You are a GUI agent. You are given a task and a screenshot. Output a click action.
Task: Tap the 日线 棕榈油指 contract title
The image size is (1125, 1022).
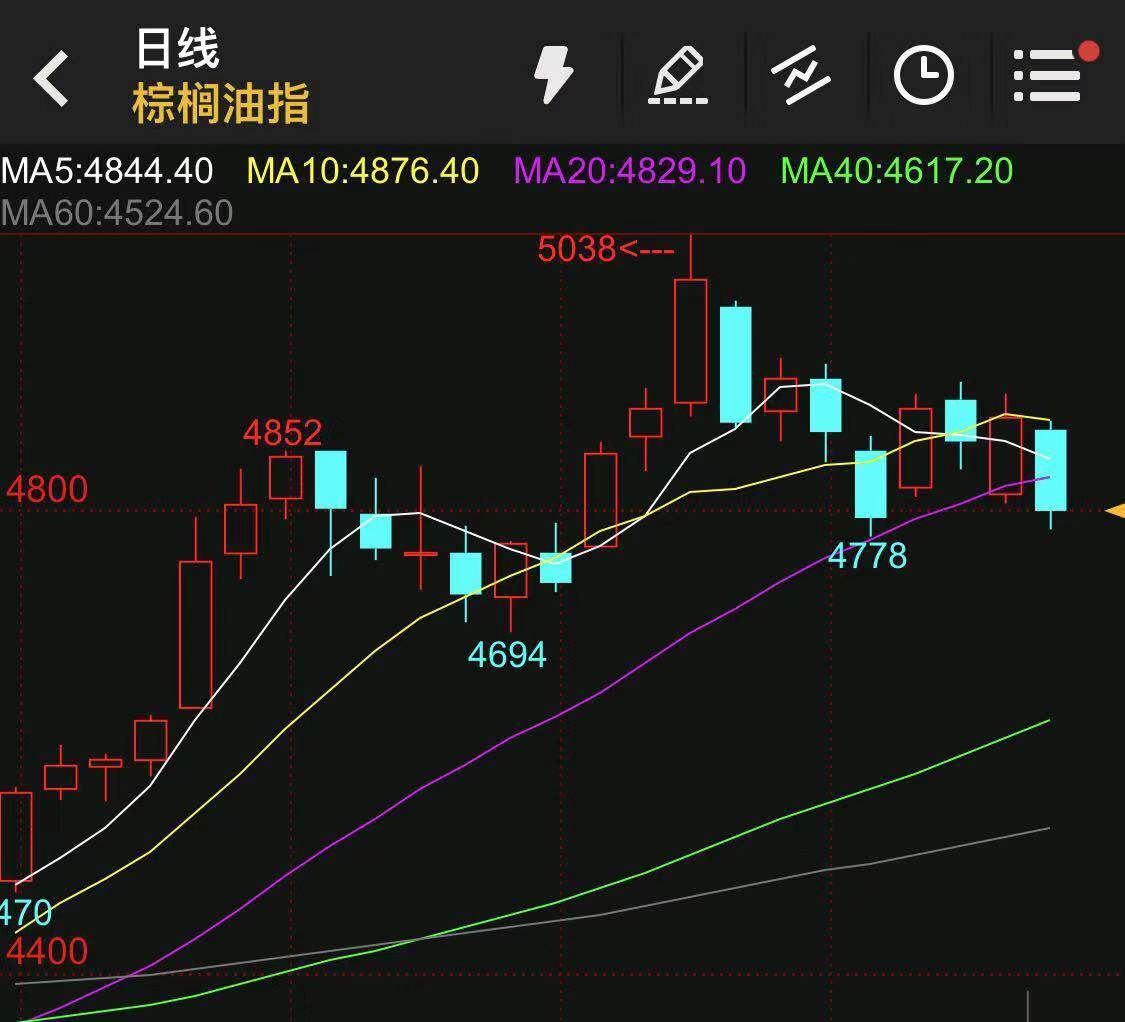[x=220, y=77]
